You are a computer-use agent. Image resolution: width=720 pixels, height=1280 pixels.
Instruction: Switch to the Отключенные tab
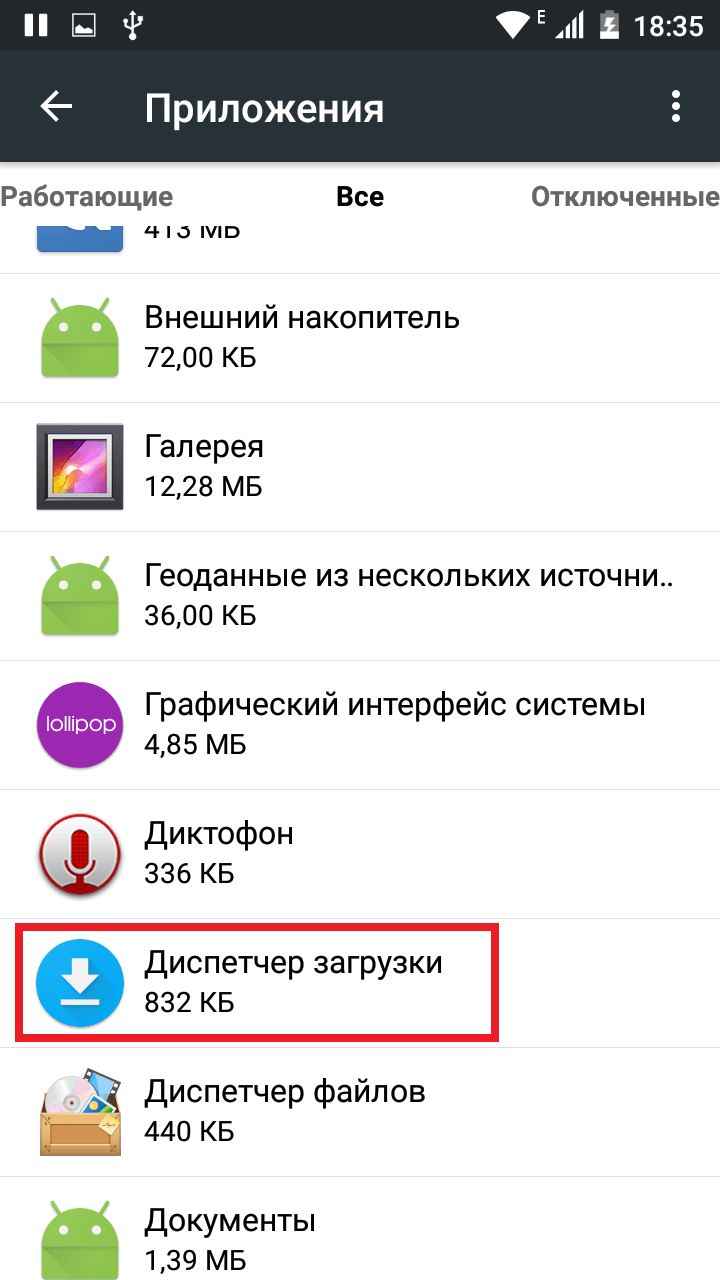[625, 196]
